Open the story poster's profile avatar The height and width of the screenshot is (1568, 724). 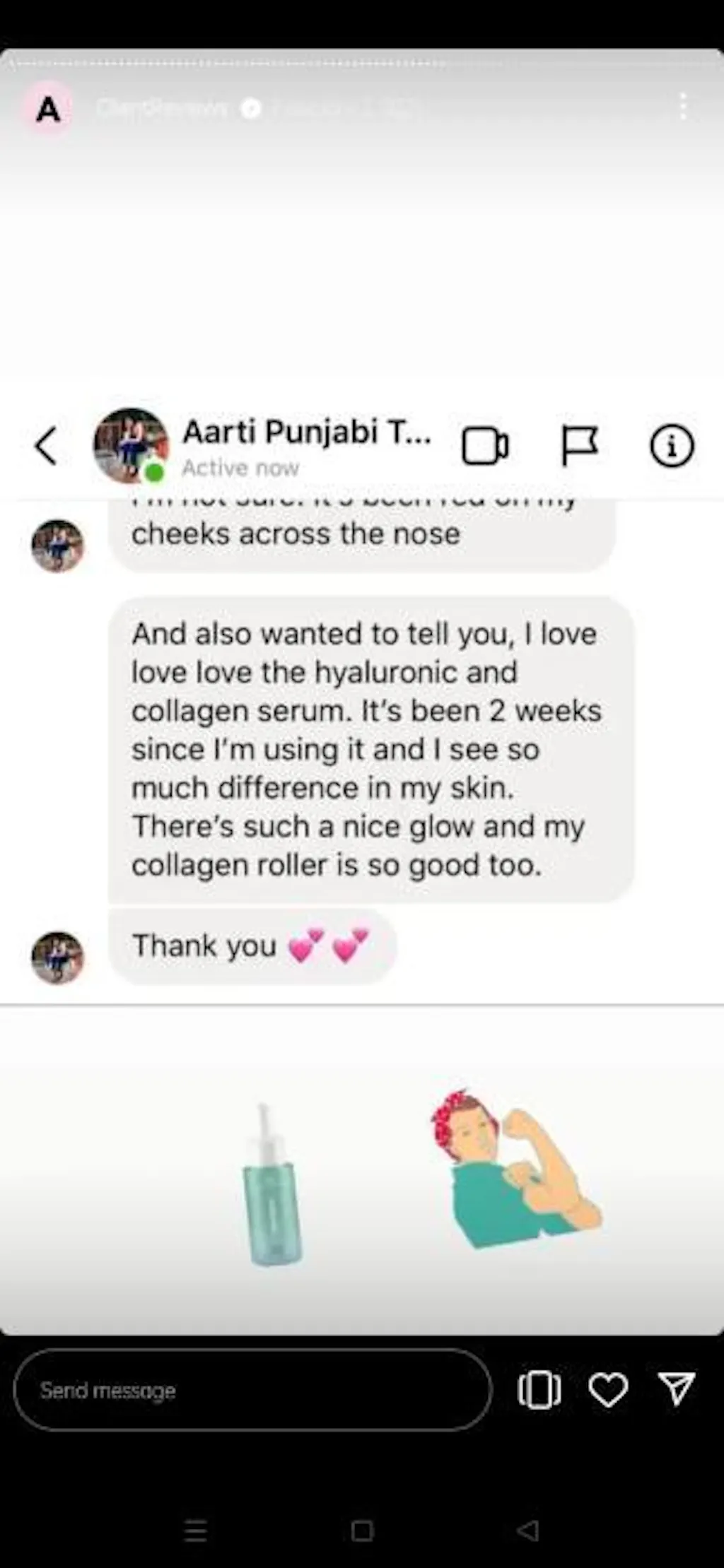click(47, 110)
